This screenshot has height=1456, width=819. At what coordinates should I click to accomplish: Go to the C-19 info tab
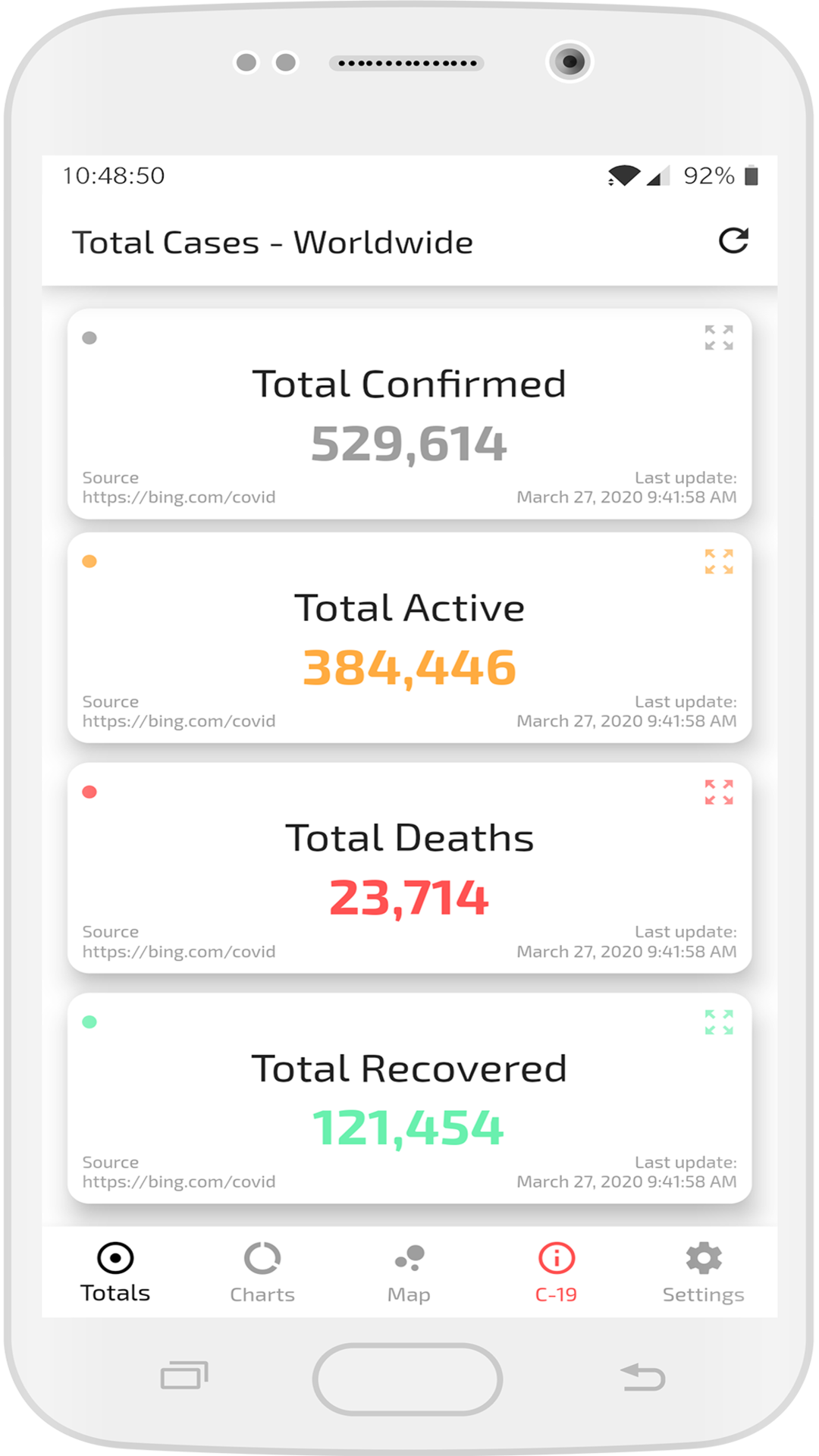(557, 1272)
